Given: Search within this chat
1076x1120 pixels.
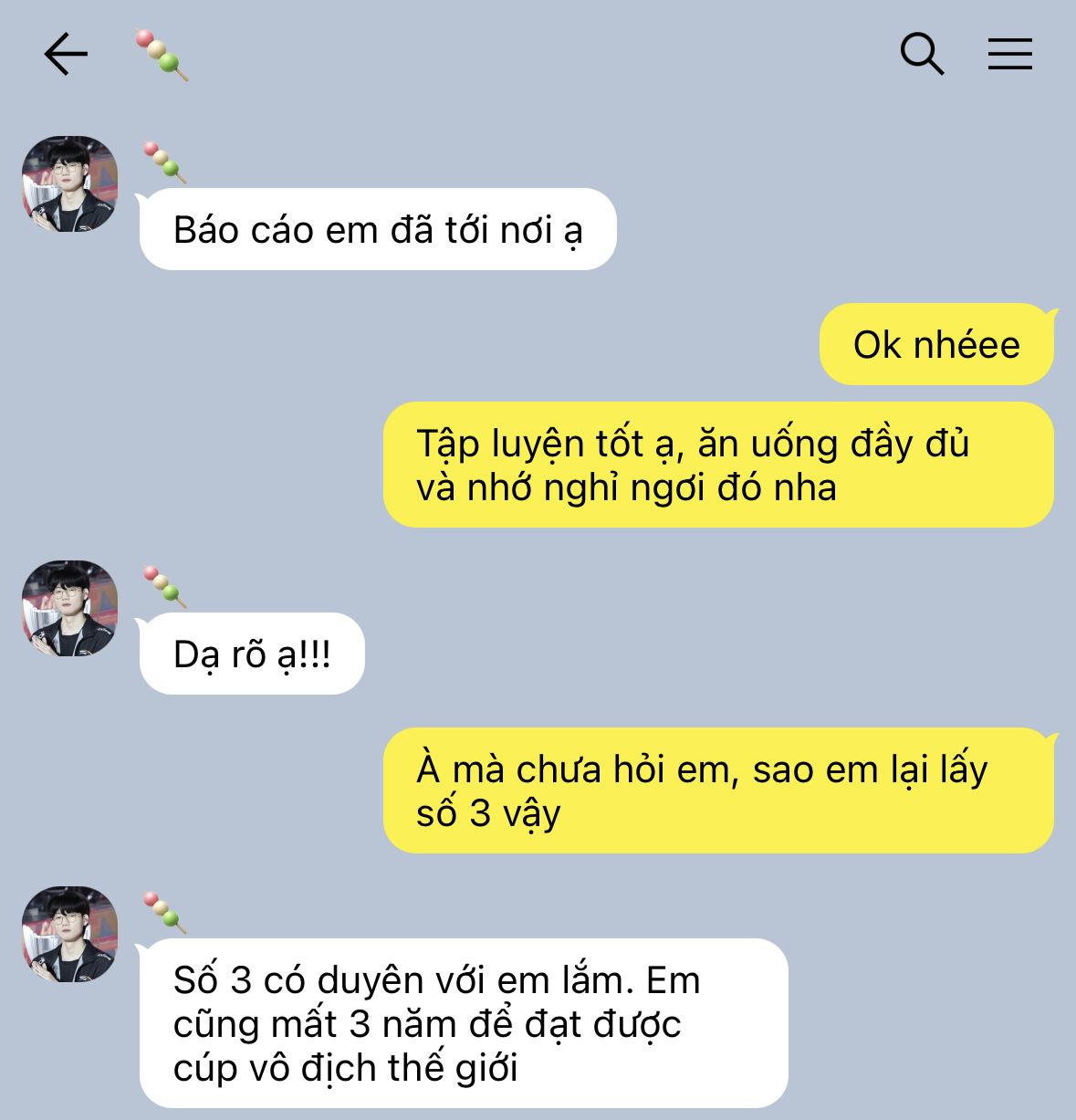Looking at the screenshot, I should (922, 54).
